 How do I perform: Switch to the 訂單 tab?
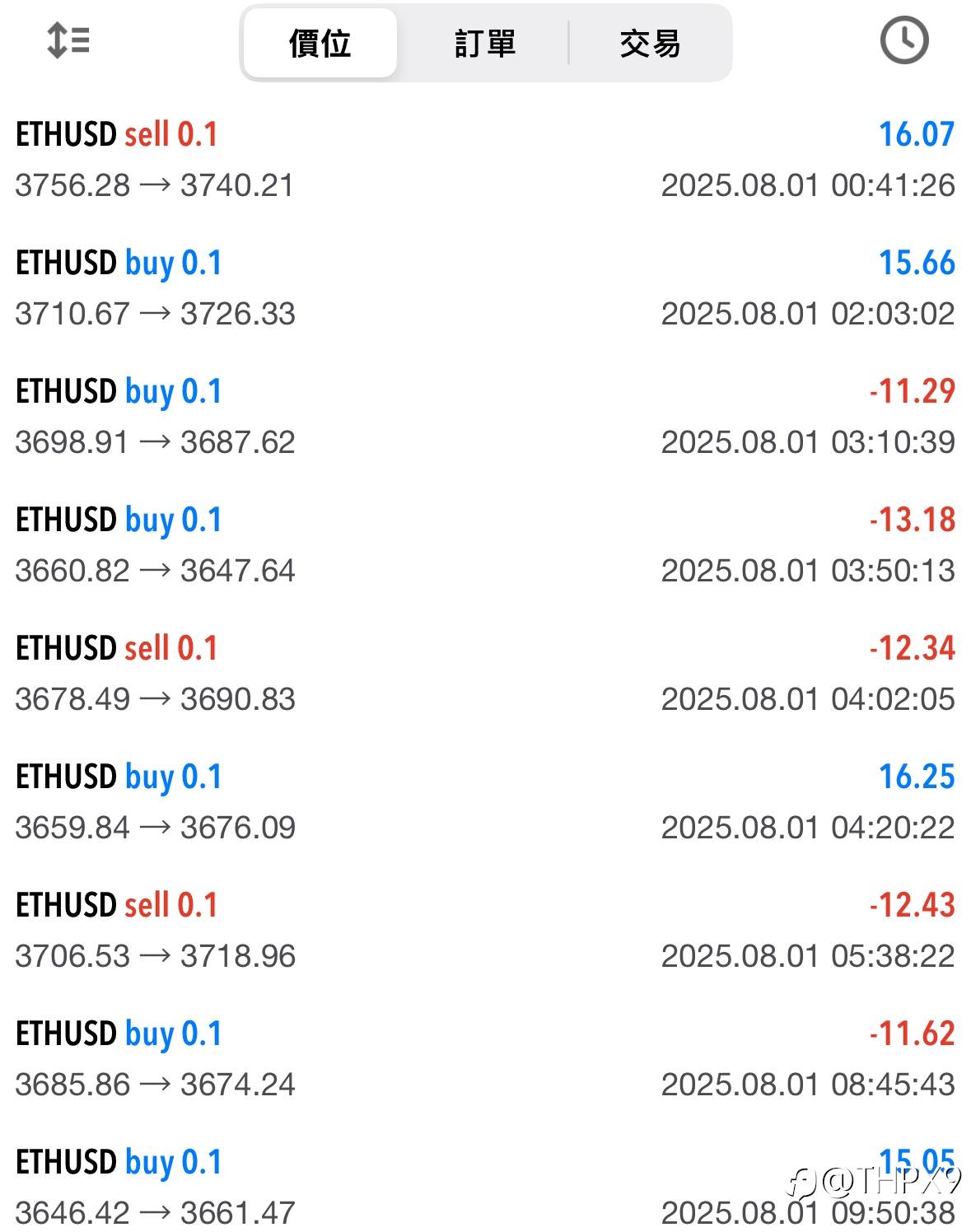[x=484, y=44]
